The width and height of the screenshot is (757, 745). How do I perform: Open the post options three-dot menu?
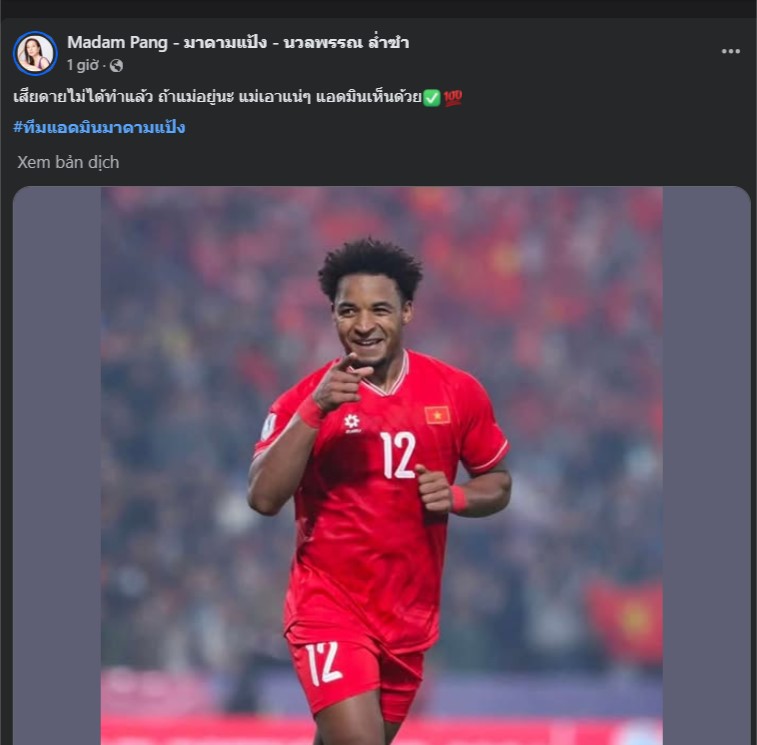pyautogui.click(x=731, y=52)
